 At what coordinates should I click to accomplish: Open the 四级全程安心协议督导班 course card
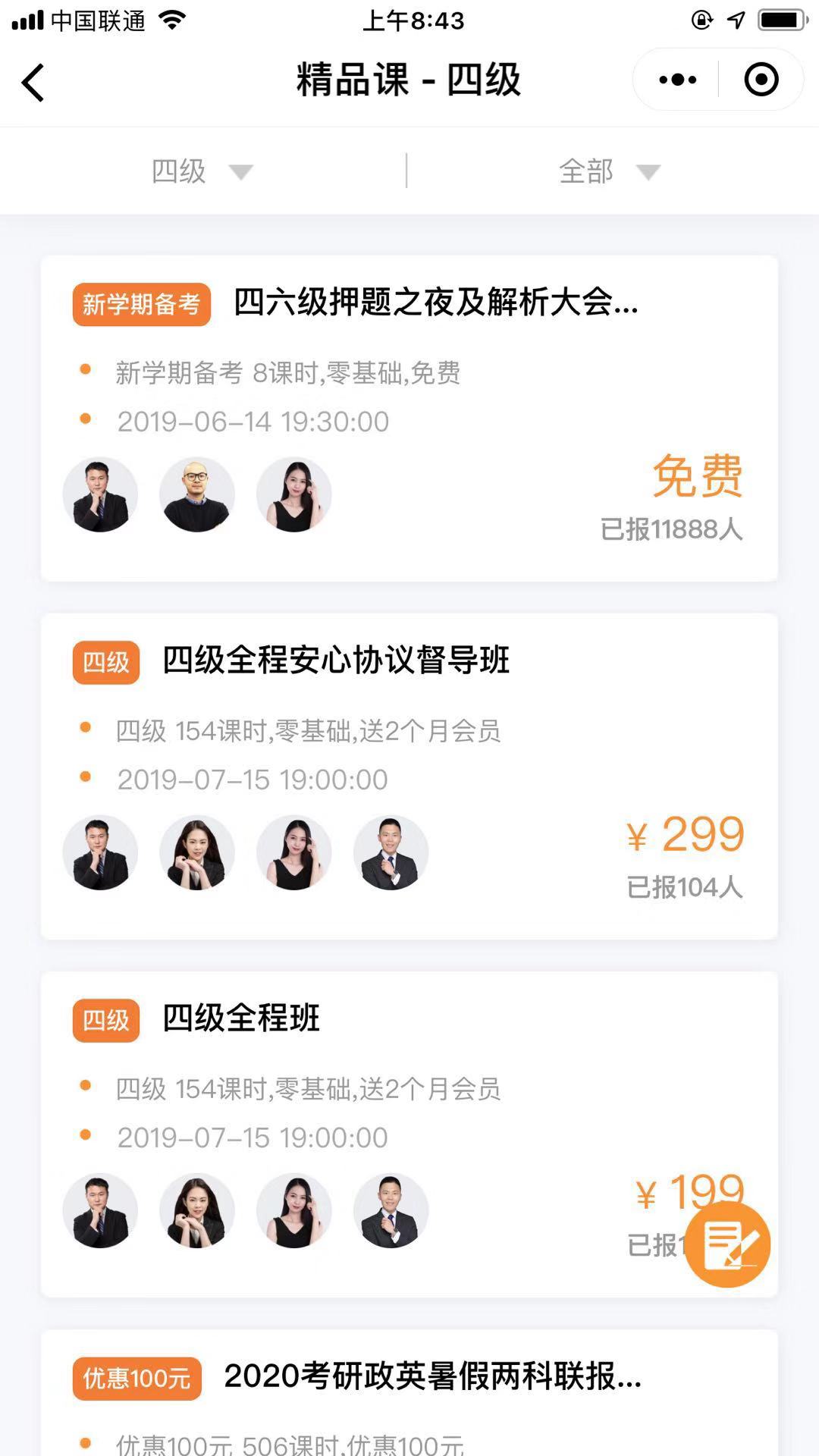tap(409, 777)
